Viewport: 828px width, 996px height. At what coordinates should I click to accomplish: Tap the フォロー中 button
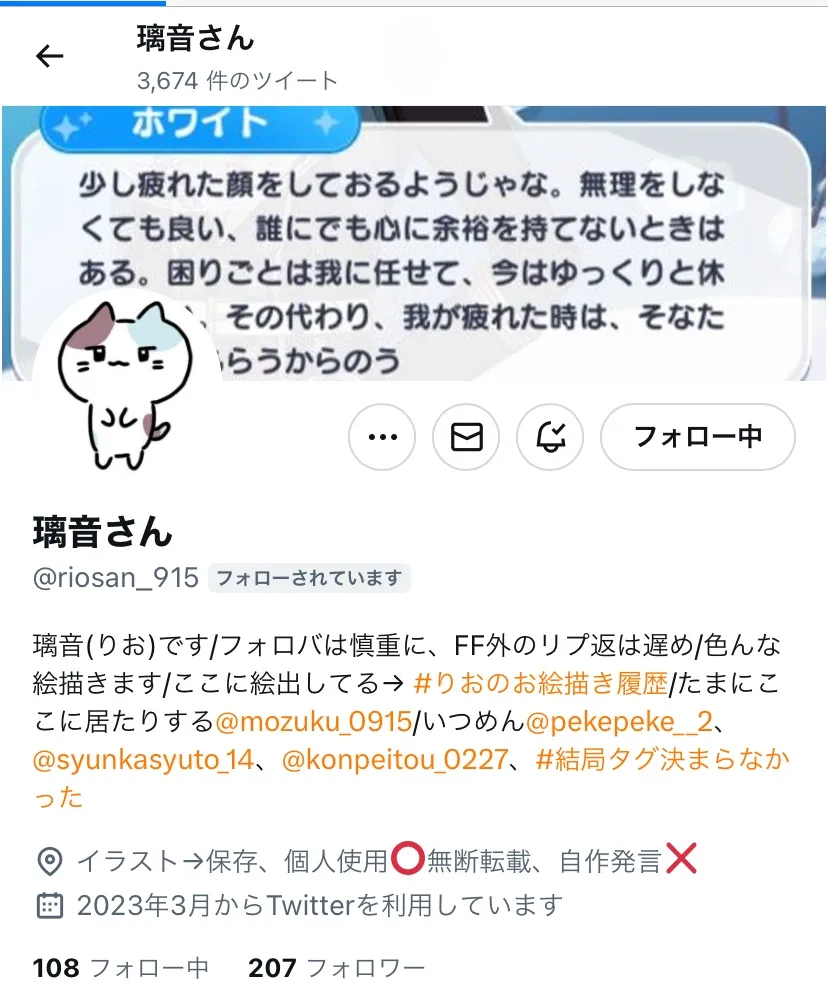coord(697,437)
